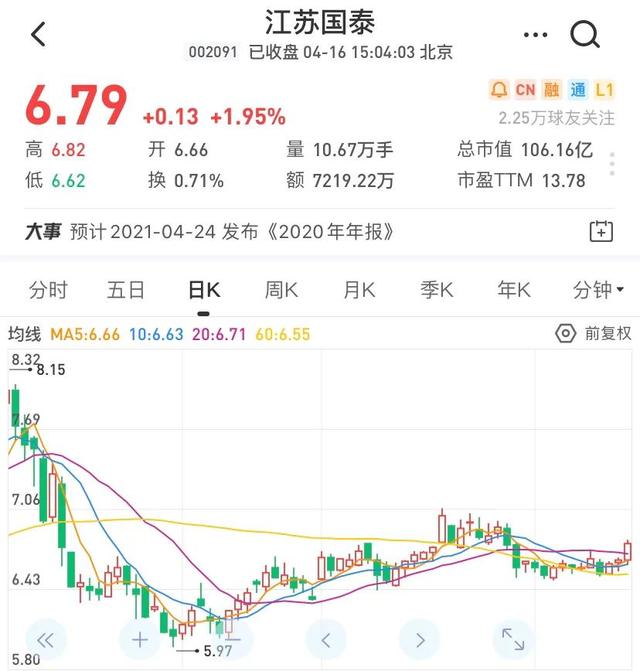Open the three-dot overflow menu
Screen dimensions: 640x671
point(535,35)
